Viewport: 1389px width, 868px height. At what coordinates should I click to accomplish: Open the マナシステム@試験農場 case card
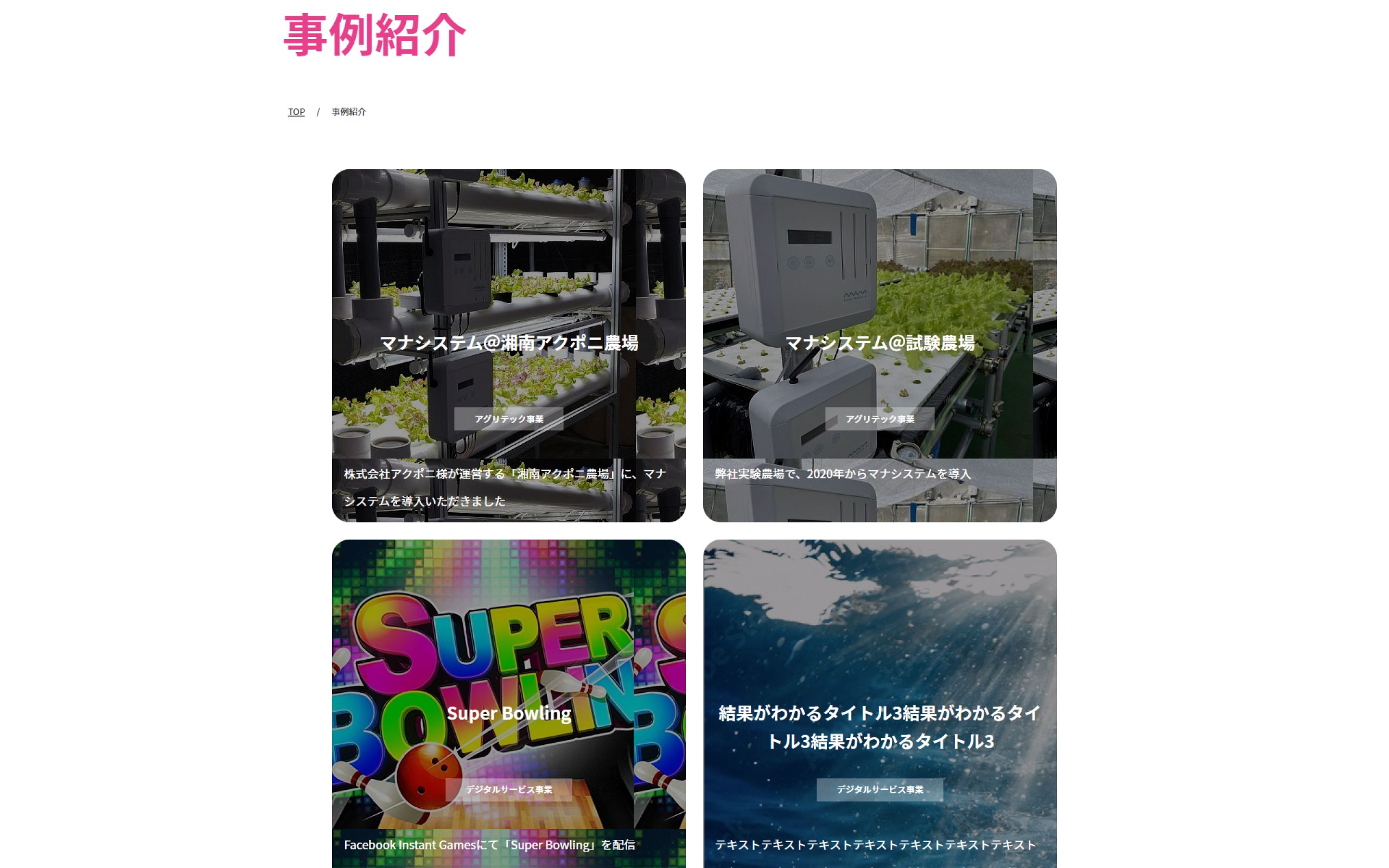click(880, 343)
